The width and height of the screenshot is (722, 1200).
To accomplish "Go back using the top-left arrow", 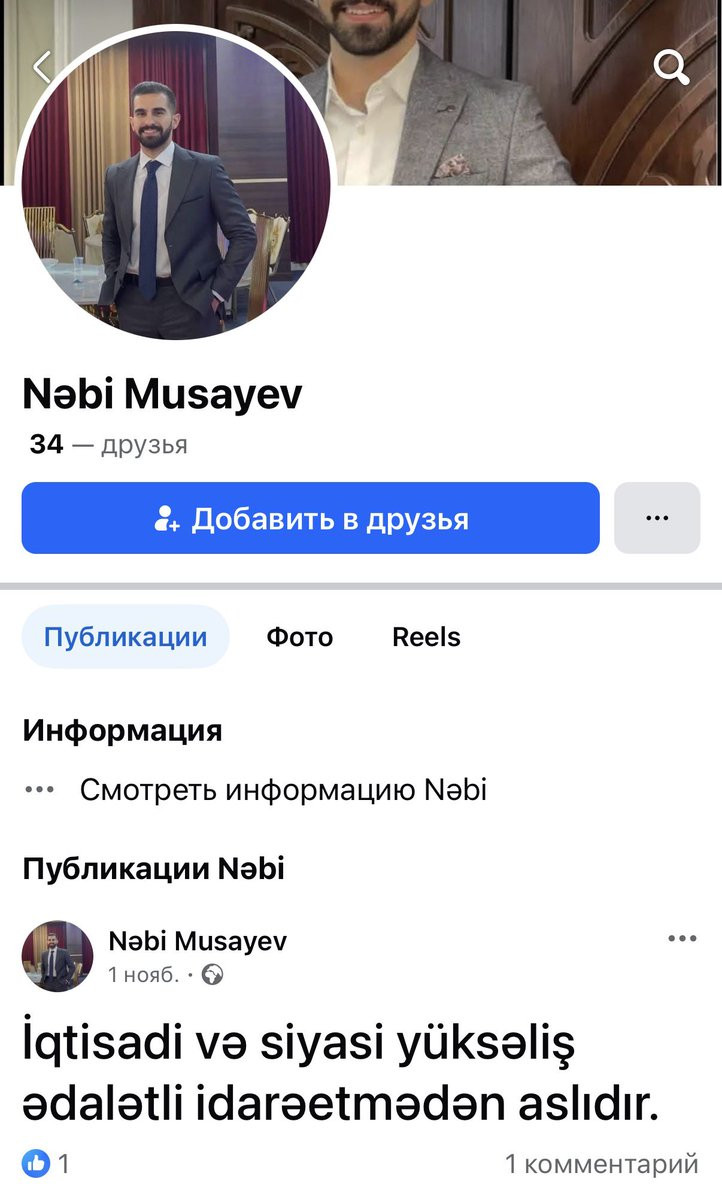I will coord(41,67).
